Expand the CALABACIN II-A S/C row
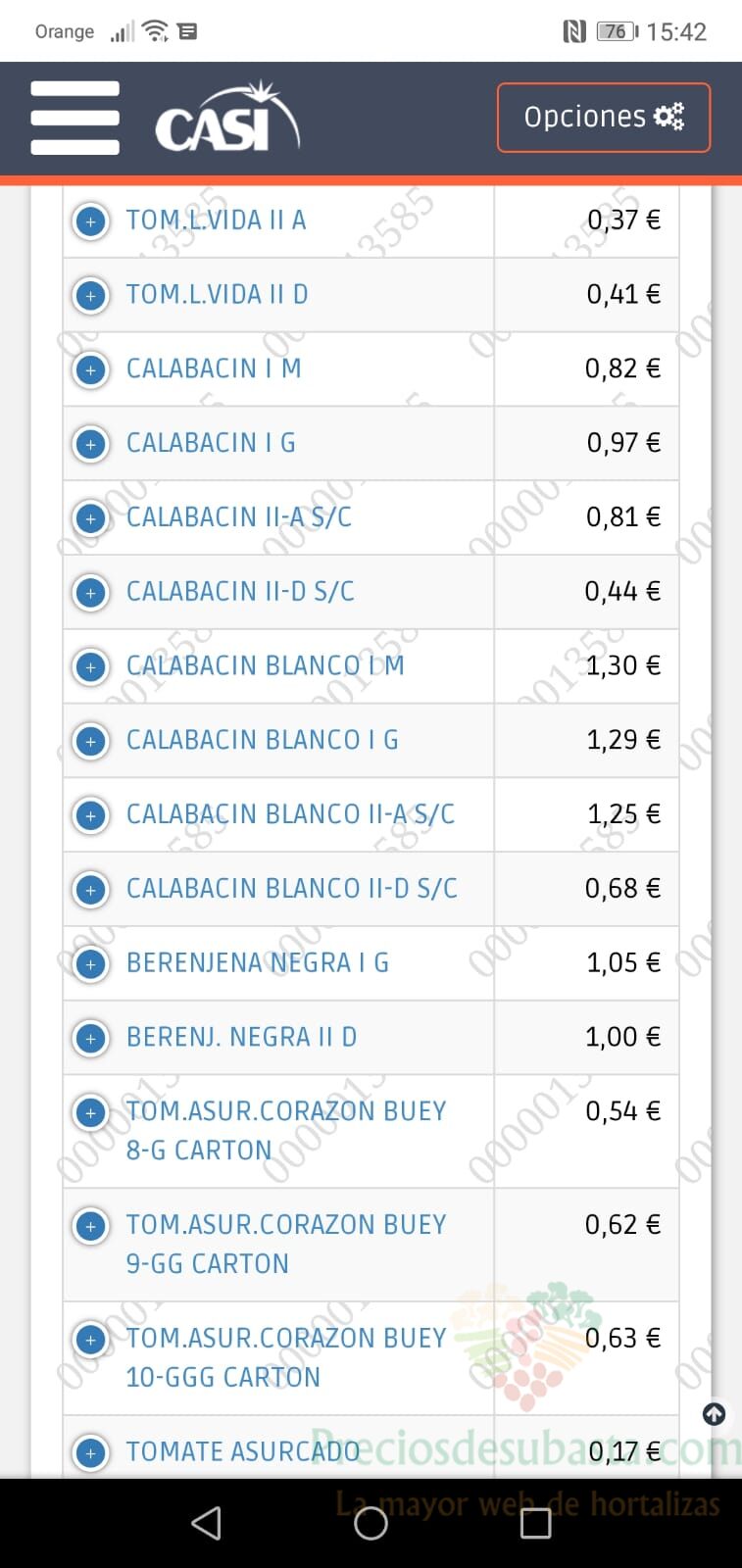Image resolution: width=742 pixels, height=1568 pixels. click(91, 518)
